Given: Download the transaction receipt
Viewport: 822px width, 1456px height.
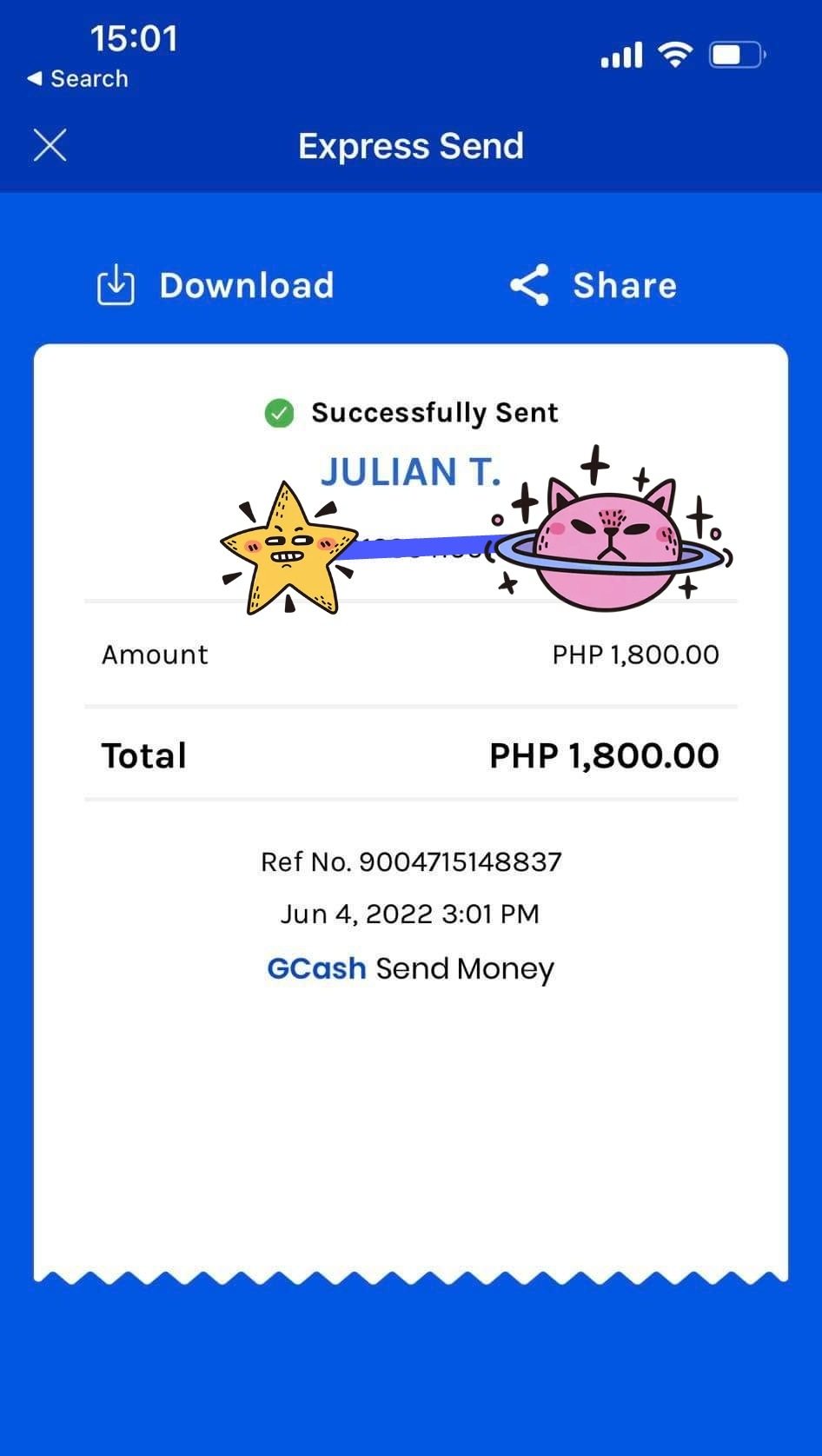Looking at the screenshot, I should [215, 286].
